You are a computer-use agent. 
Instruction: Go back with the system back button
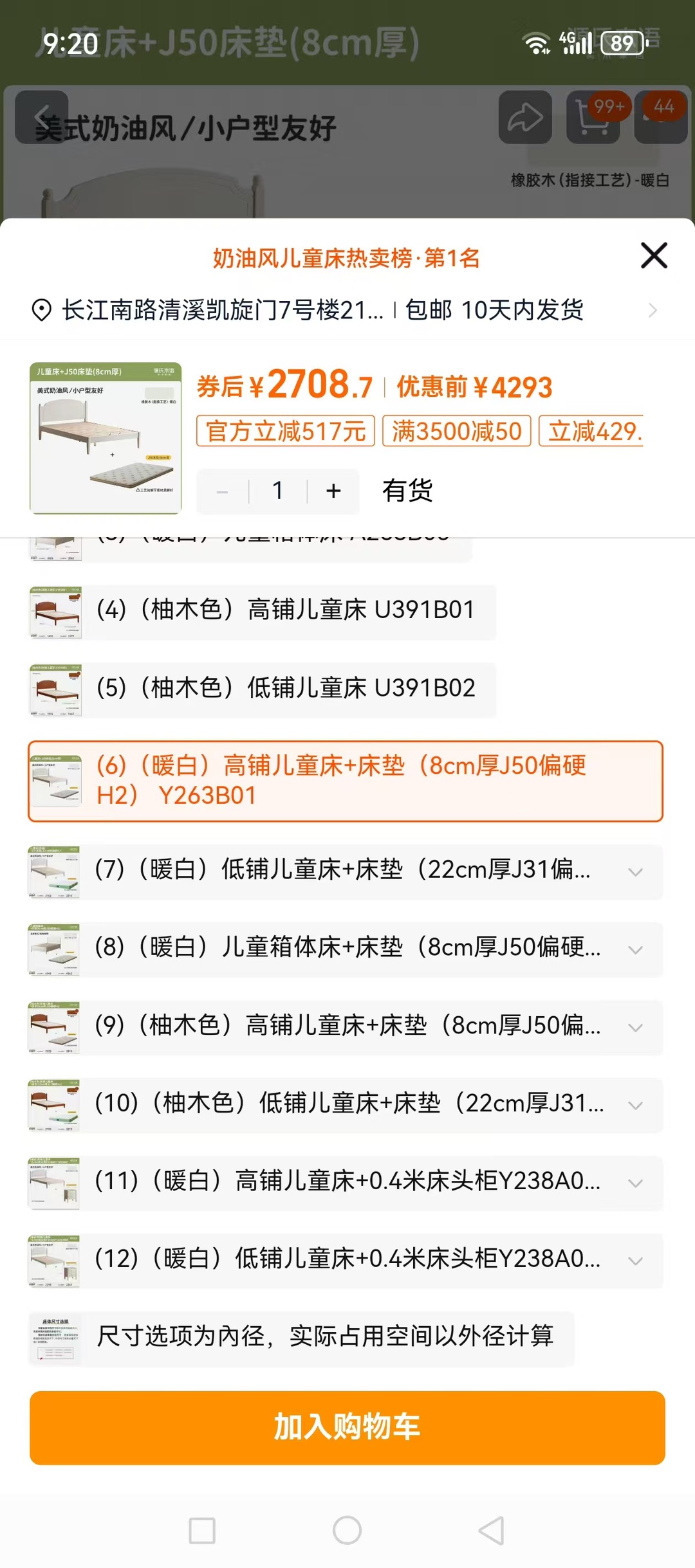pos(492,1530)
